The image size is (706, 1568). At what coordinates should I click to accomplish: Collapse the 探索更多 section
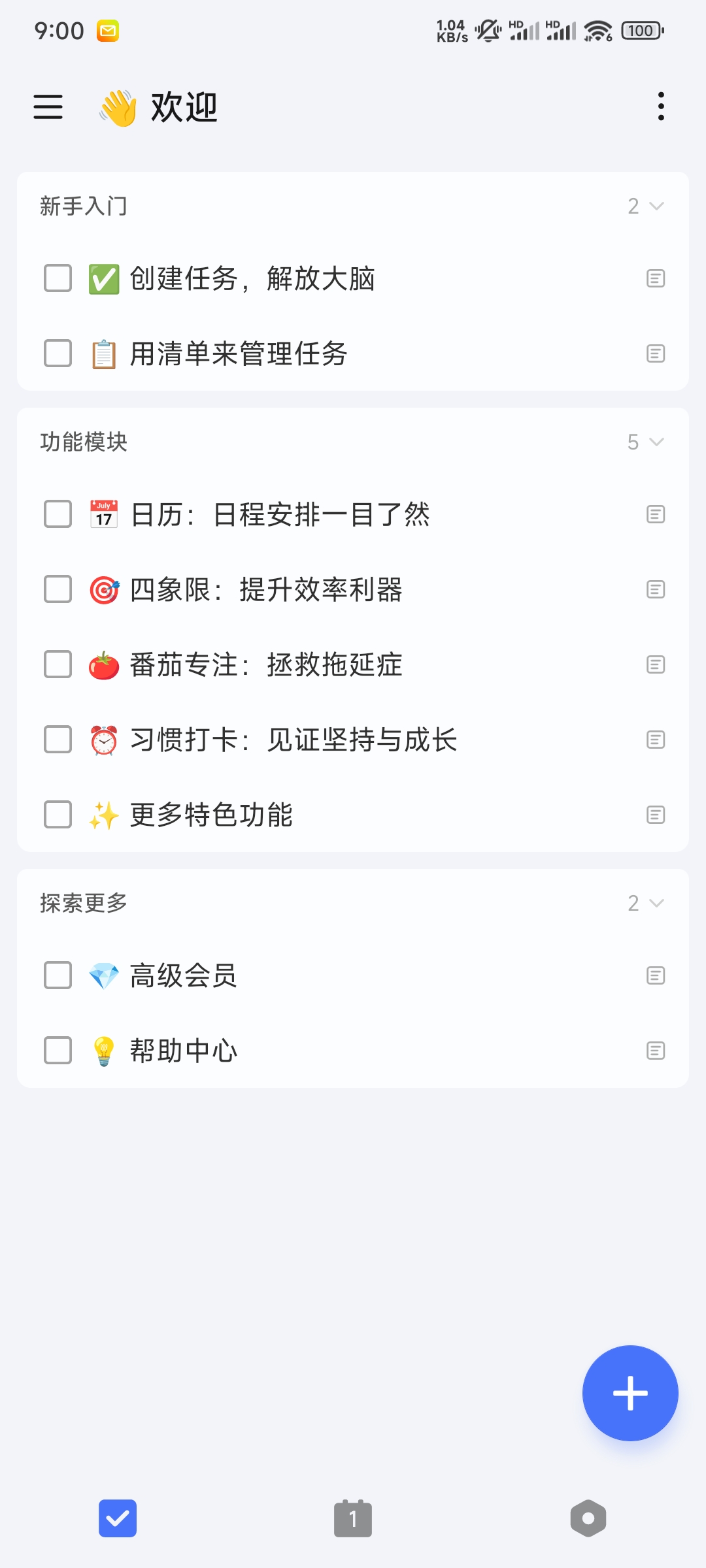pos(656,904)
